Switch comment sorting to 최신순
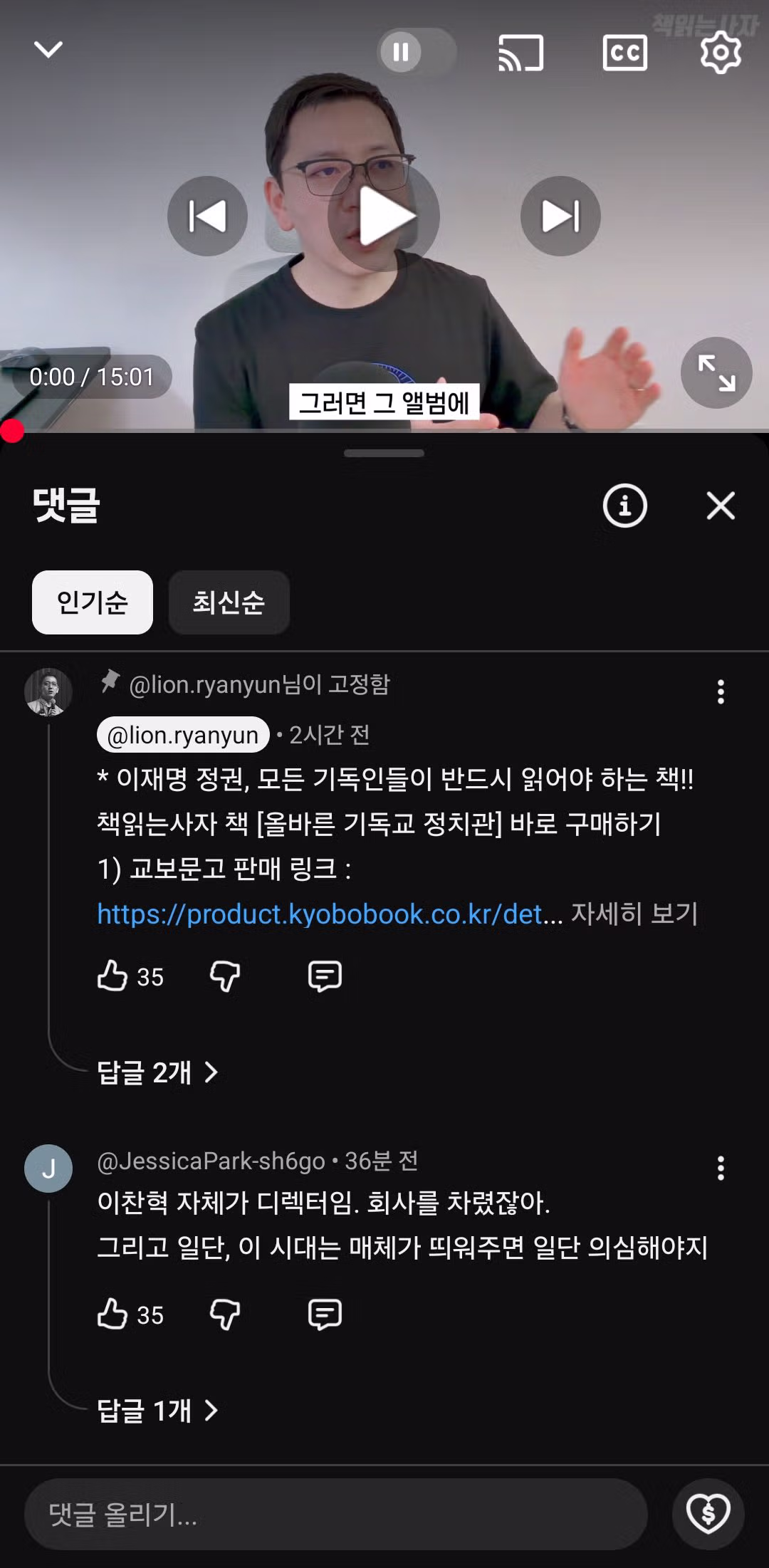This screenshot has height=1568, width=769. [229, 602]
